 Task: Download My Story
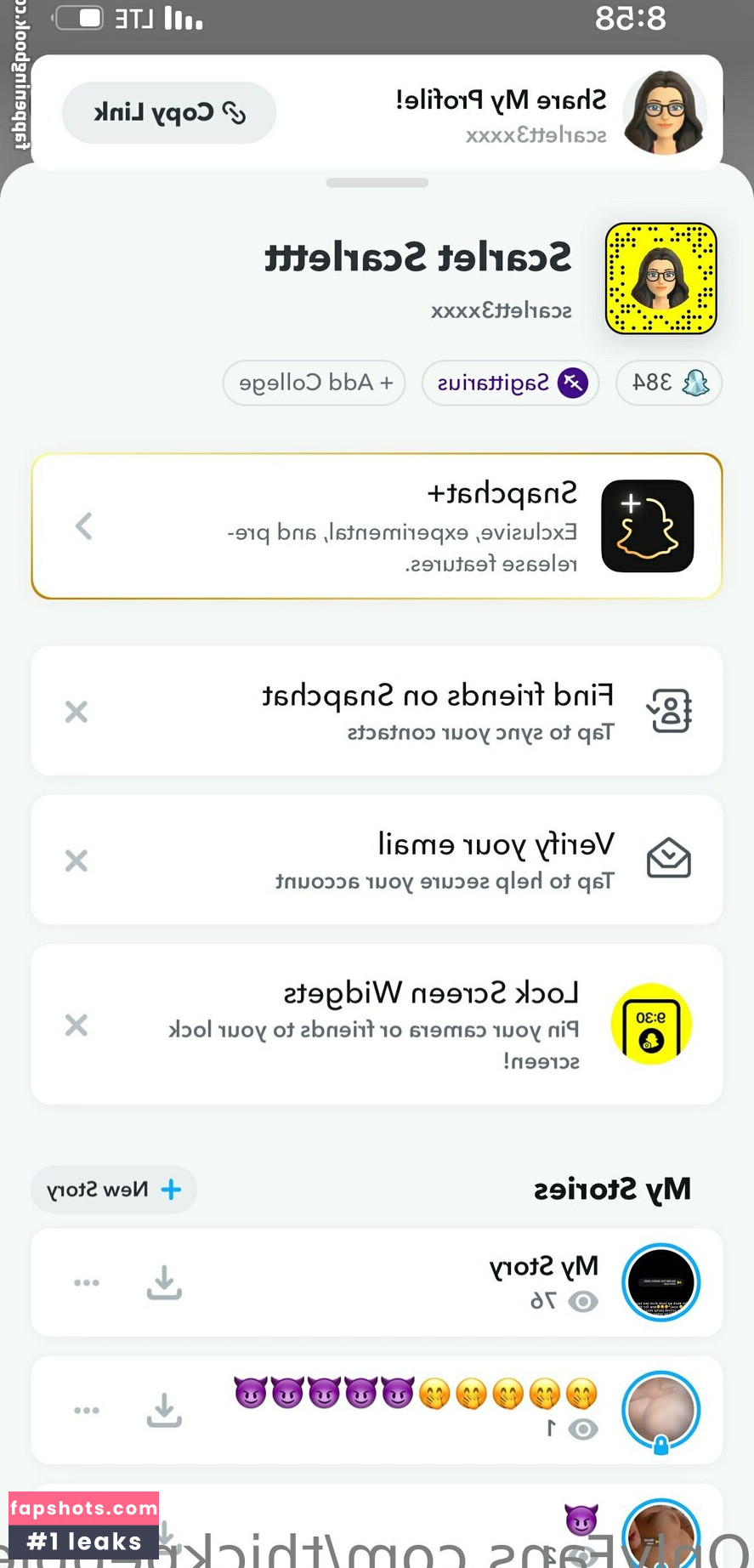[x=164, y=1282]
